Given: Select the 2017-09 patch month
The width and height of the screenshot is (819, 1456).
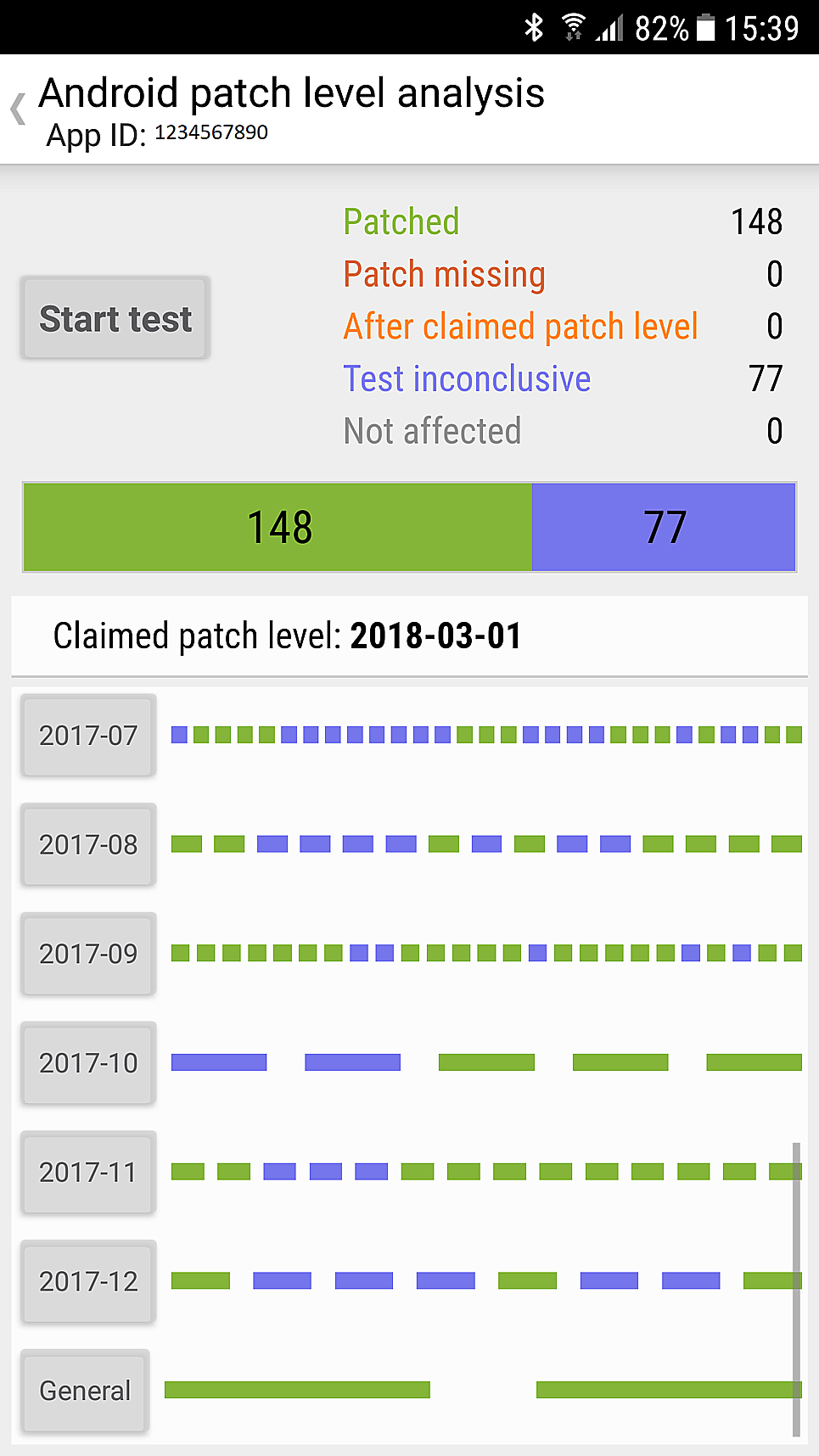Looking at the screenshot, I should [88, 954].
